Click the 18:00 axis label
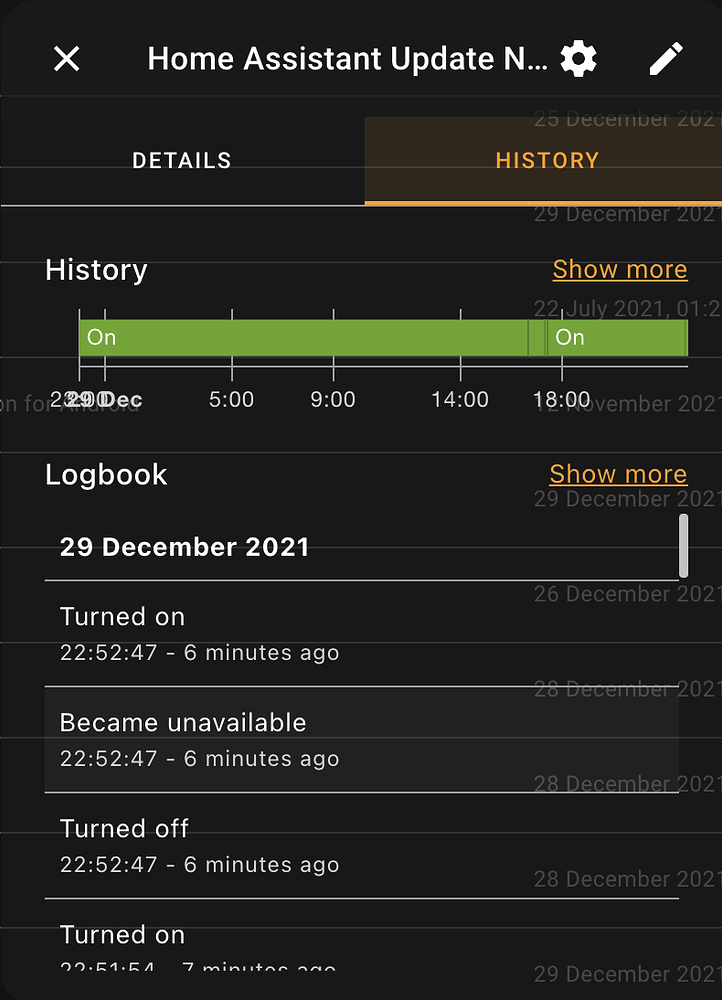The width and height of the screenshot is (722, 1000). (561, 398)
